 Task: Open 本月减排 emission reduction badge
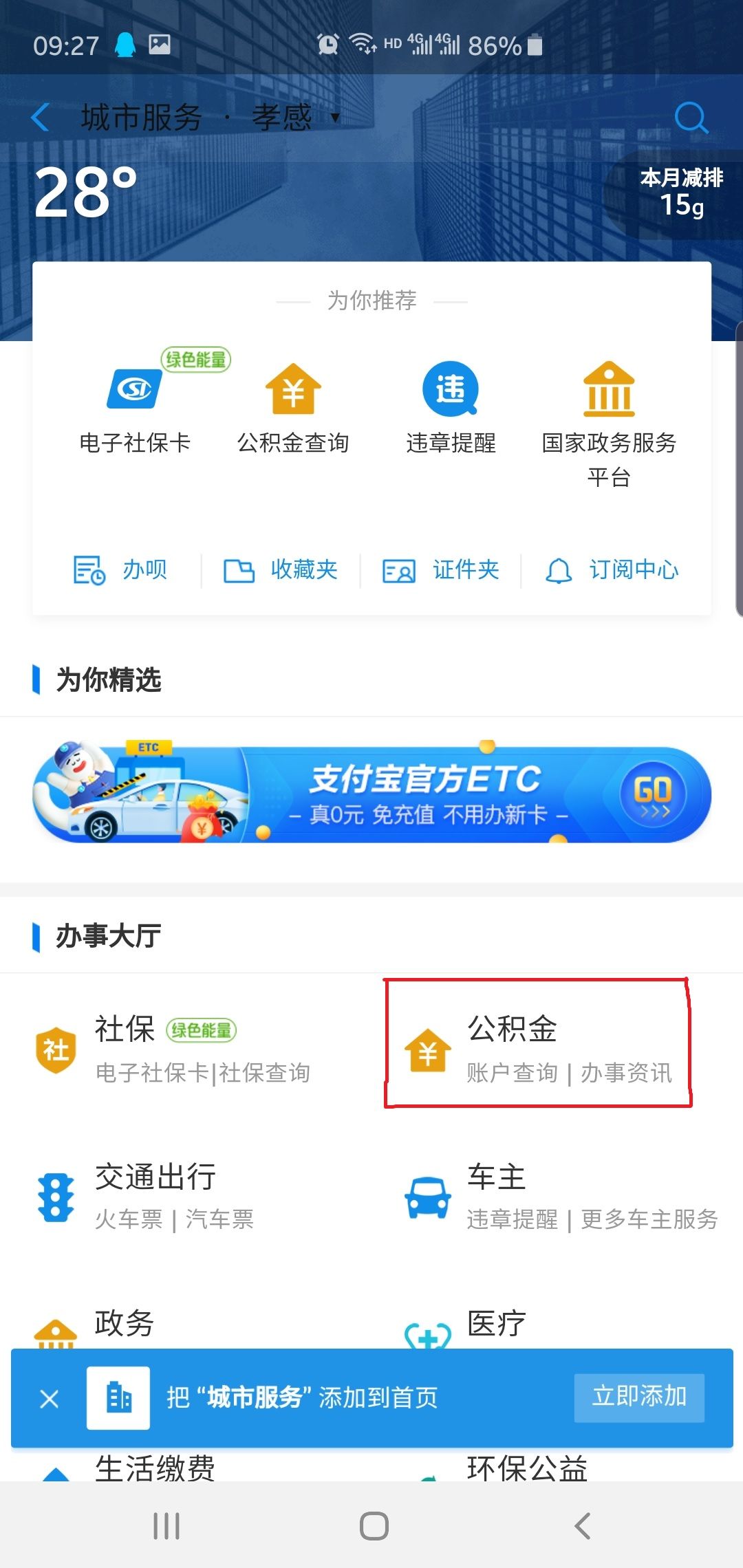pyautogui.click(x=680, y=194)
